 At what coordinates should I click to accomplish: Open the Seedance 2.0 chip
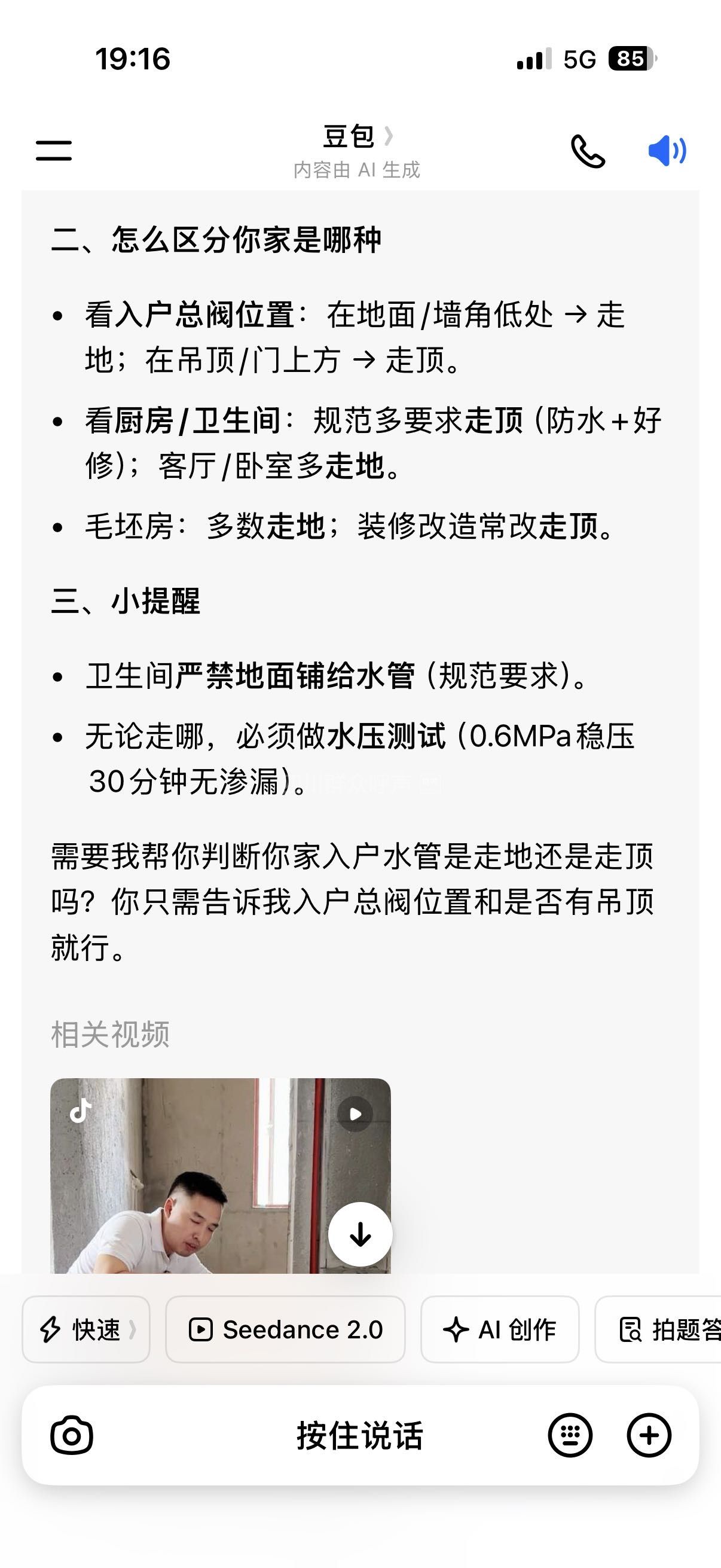click(285, 1329)
